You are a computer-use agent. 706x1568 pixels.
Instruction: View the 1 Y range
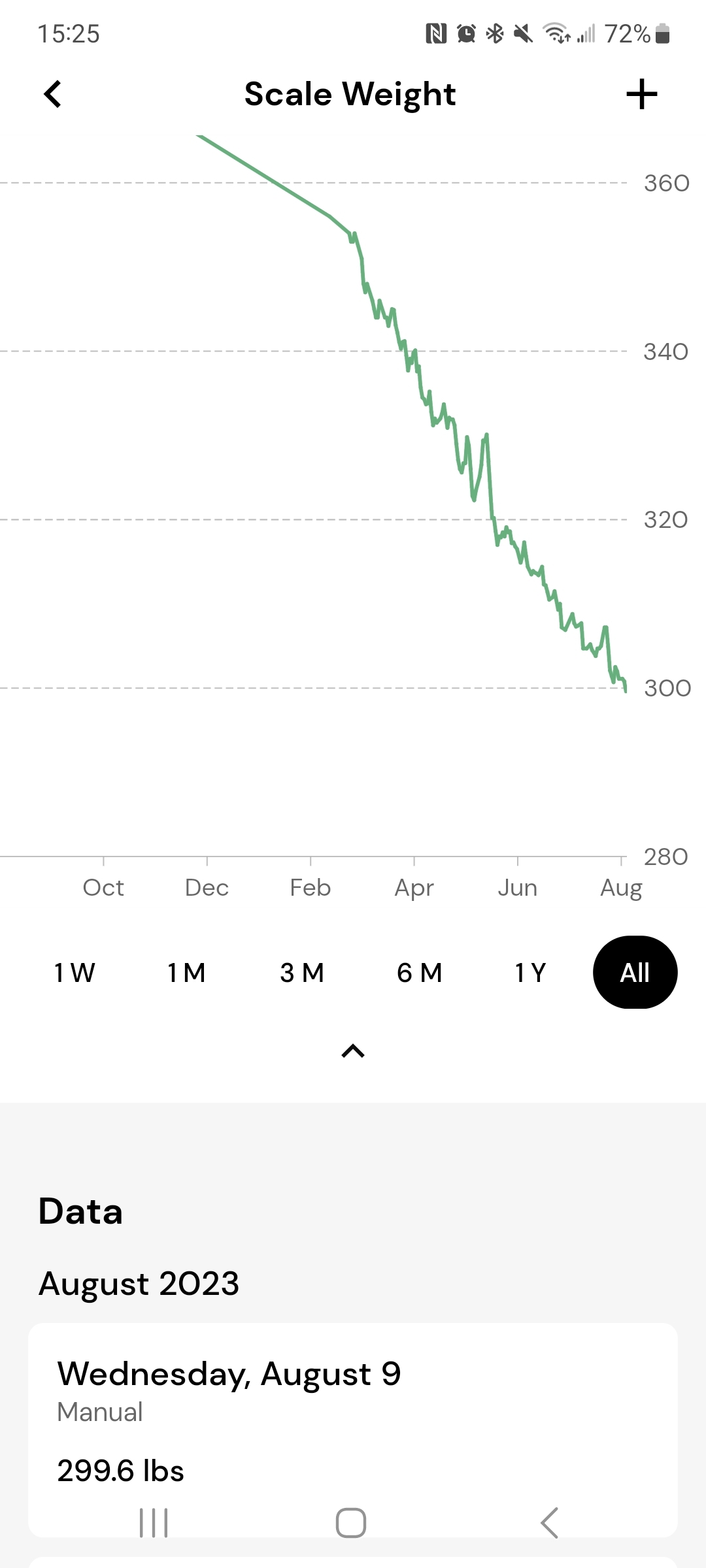[530, 973]
